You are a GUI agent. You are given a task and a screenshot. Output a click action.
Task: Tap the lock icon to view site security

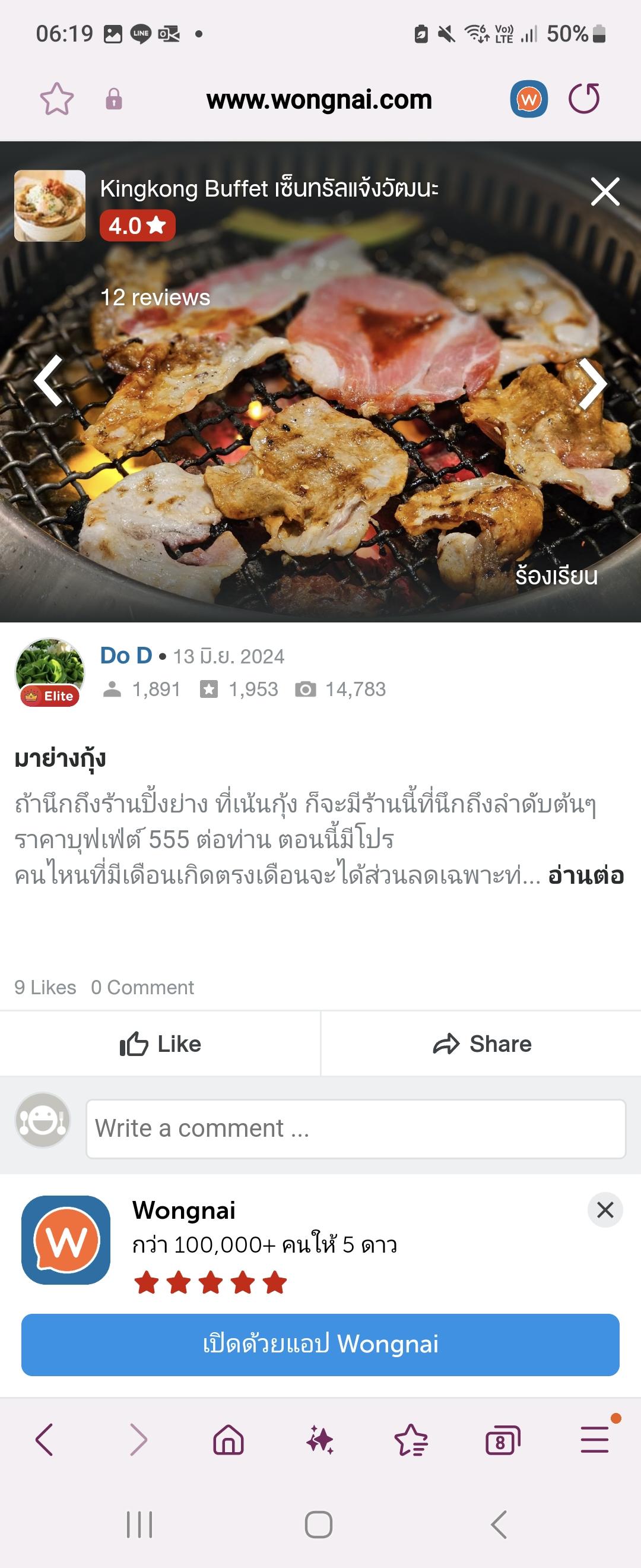click(113, 99)
